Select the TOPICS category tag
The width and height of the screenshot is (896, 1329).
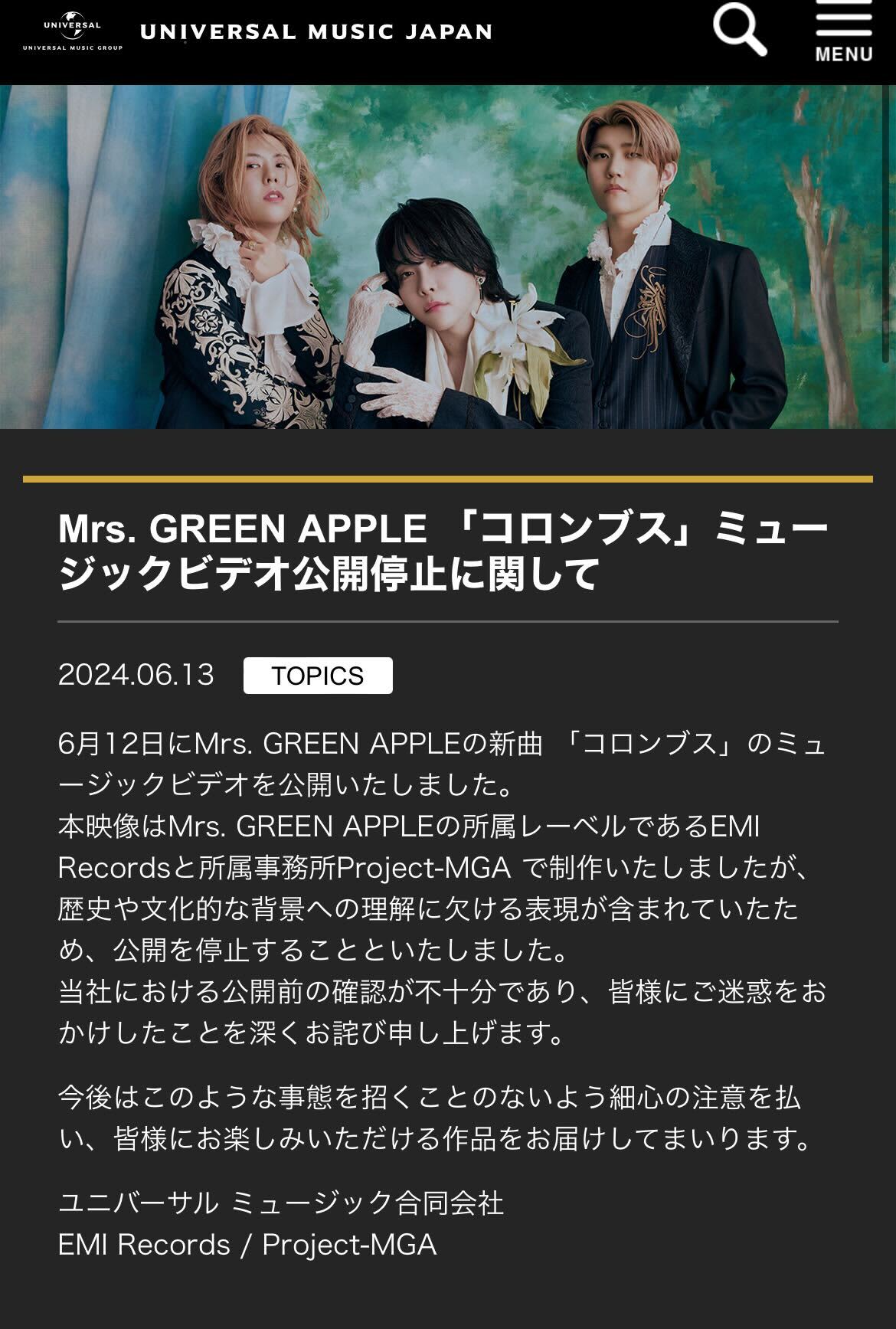pyautogui.click(x=318, y=676)
